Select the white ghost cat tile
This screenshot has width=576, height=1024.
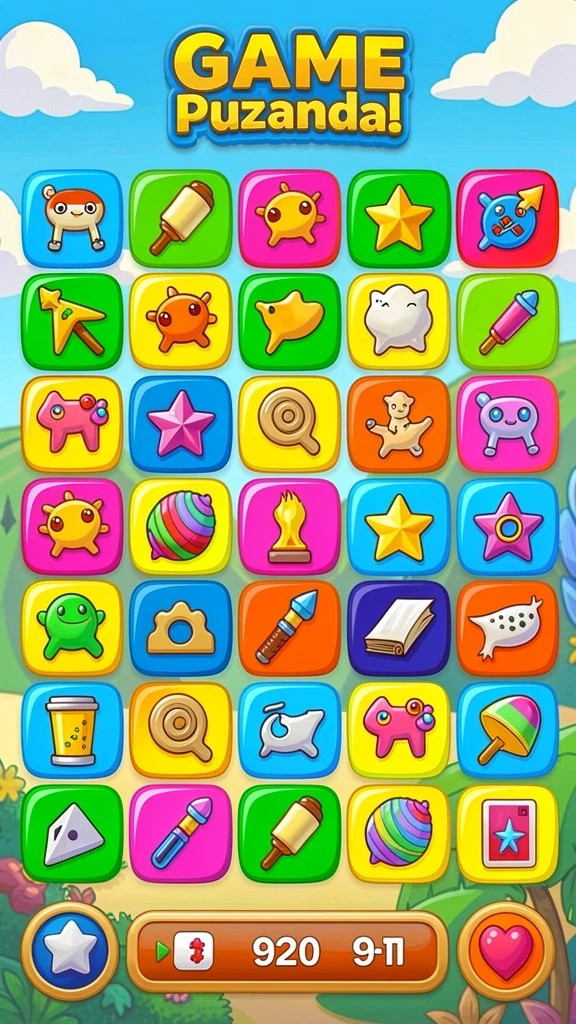point(398,321)
